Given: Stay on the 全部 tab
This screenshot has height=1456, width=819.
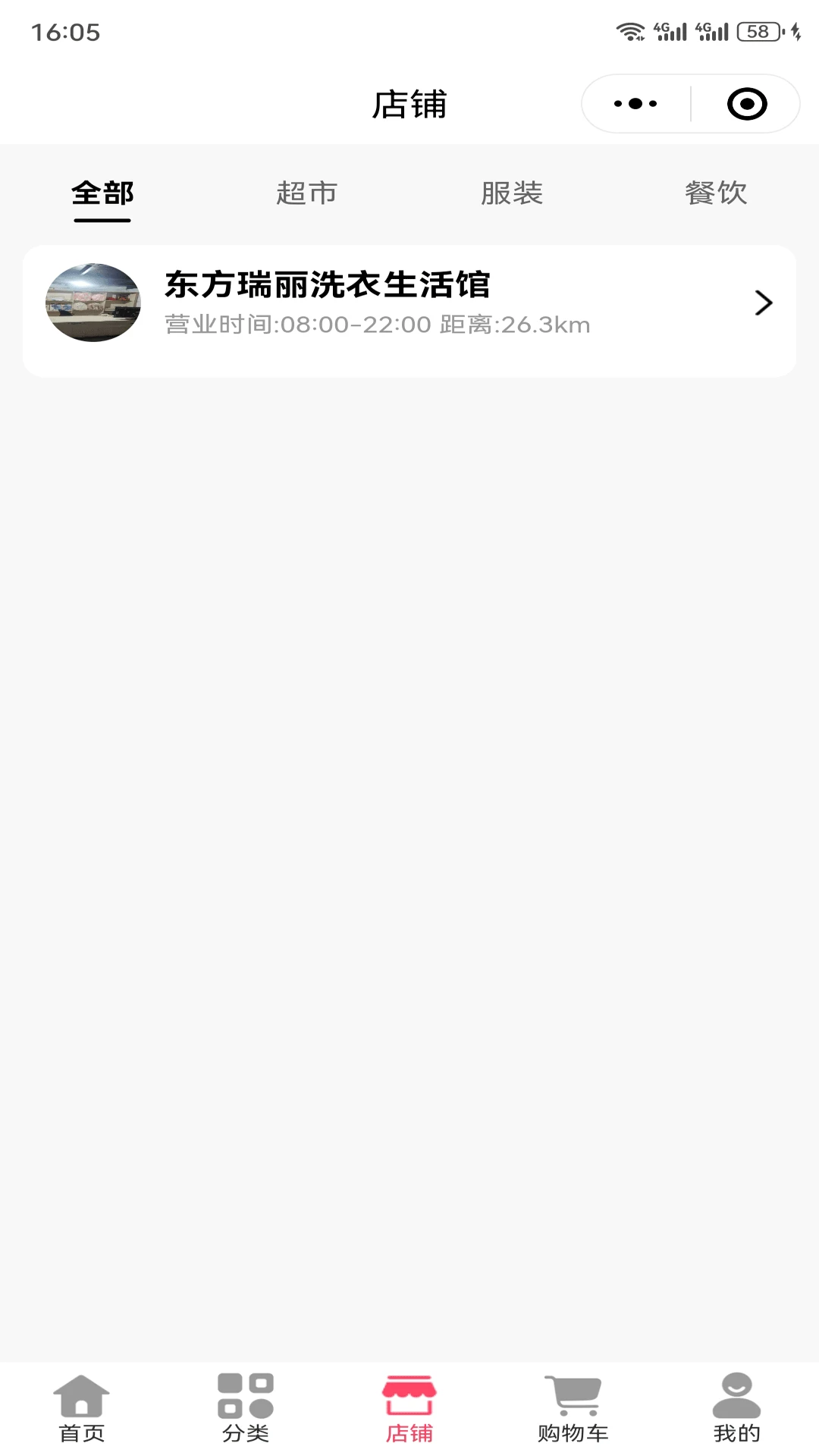Looking at the screenshot, I should coord(102,193).
